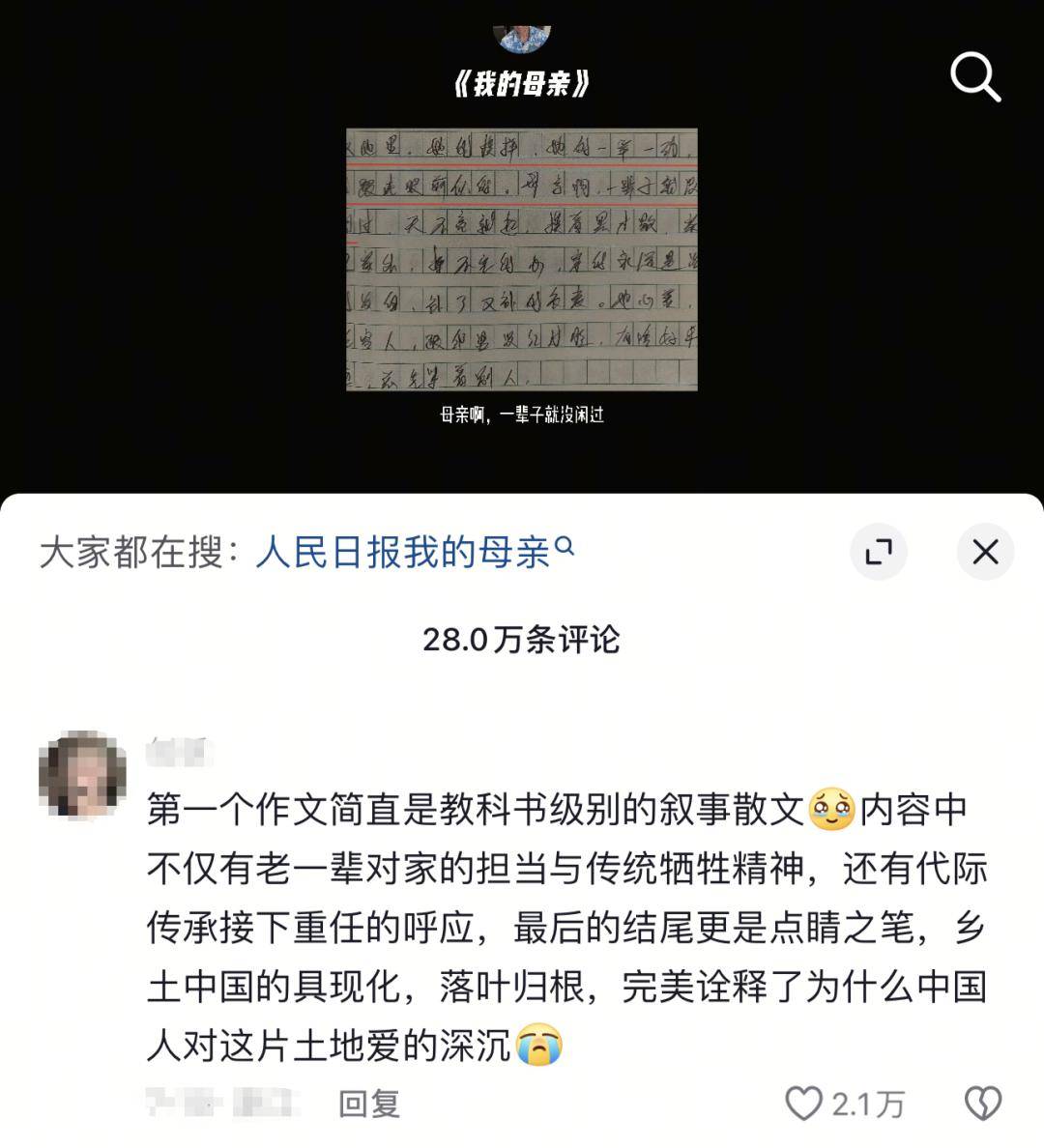Tap 回复 to reply to the comment
Viewport: 1044px width, 1148px height.
coord(368,1103)
